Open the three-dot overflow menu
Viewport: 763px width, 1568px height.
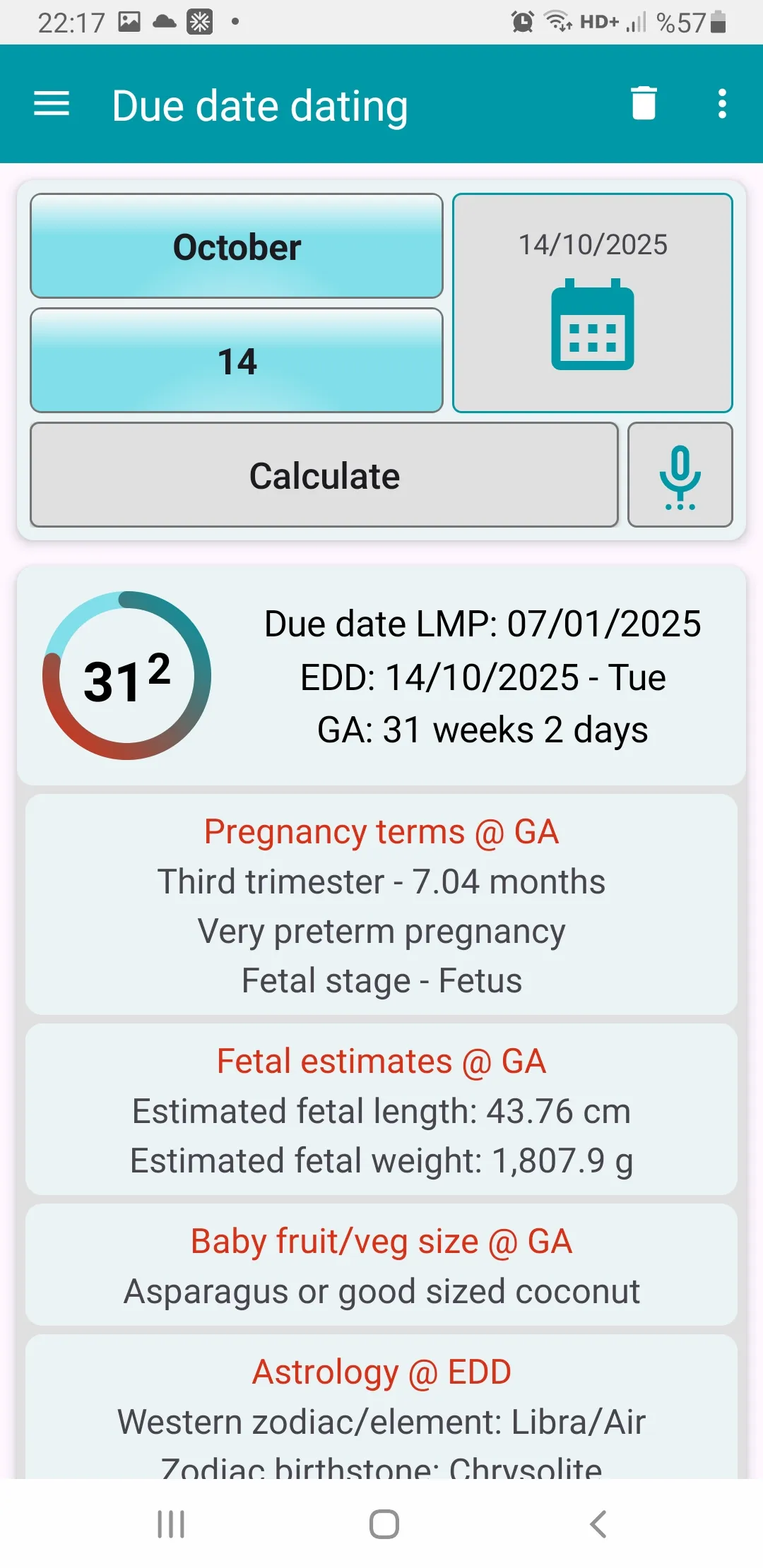[x=721, y=104]
